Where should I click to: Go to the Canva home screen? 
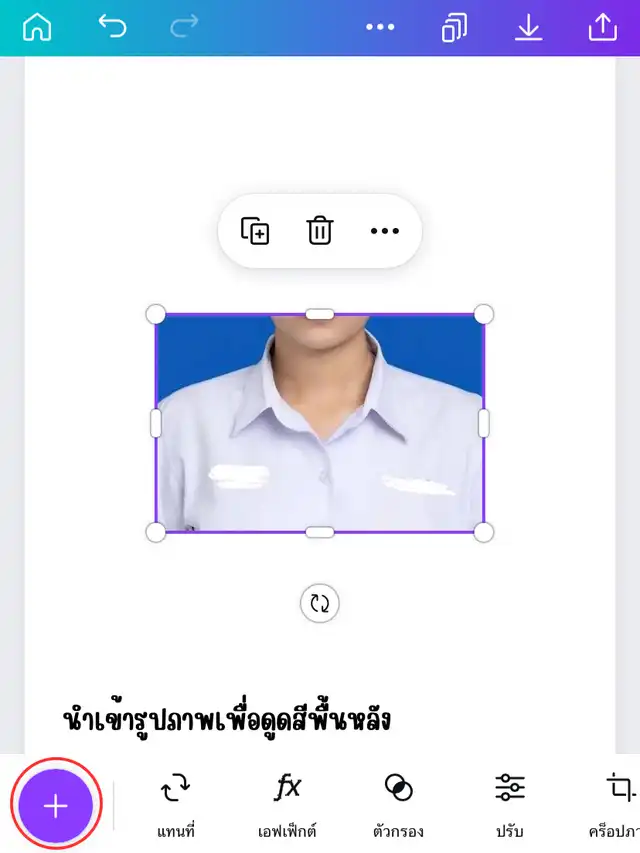point(37,27)
